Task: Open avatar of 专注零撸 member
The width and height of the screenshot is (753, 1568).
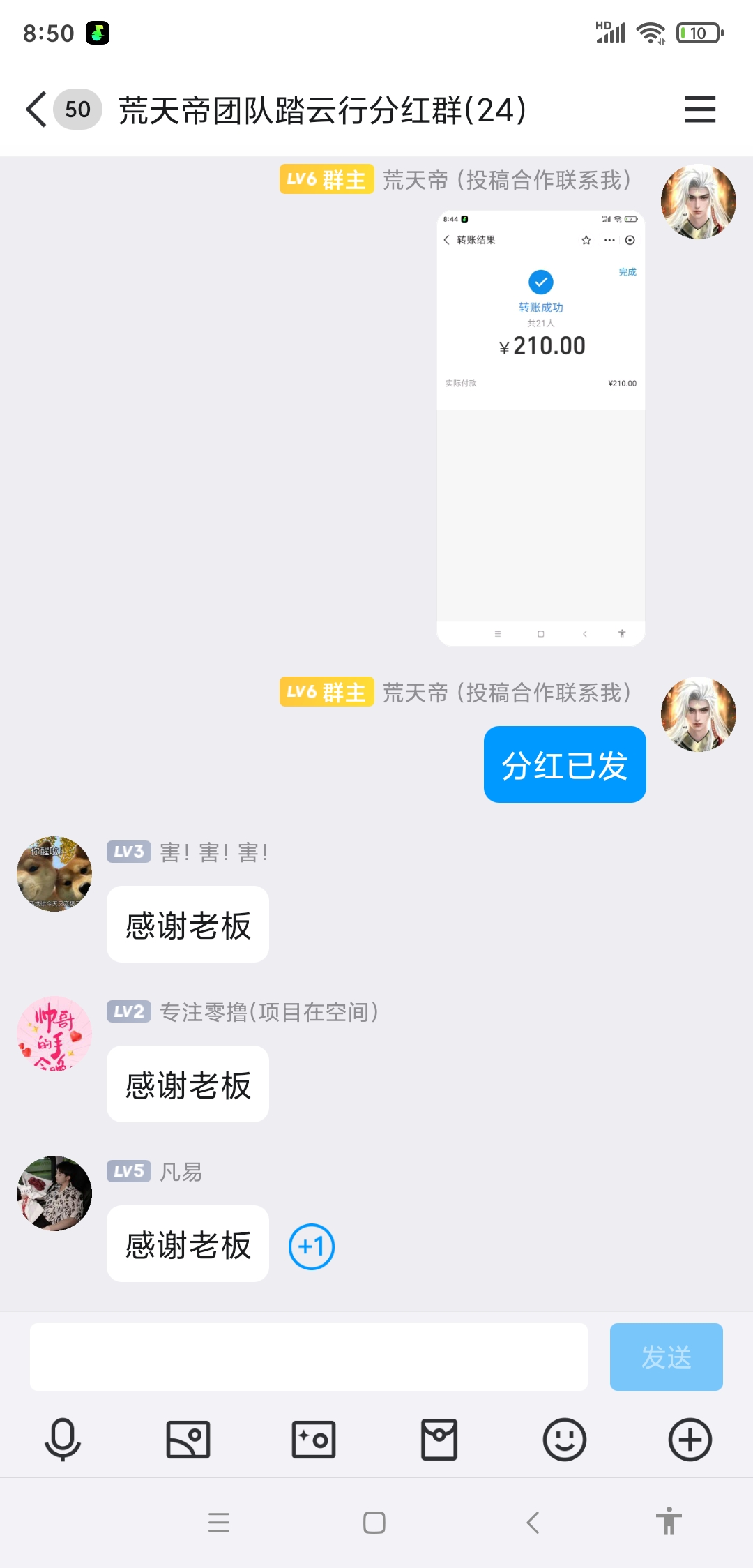Action: (54, 1033)
